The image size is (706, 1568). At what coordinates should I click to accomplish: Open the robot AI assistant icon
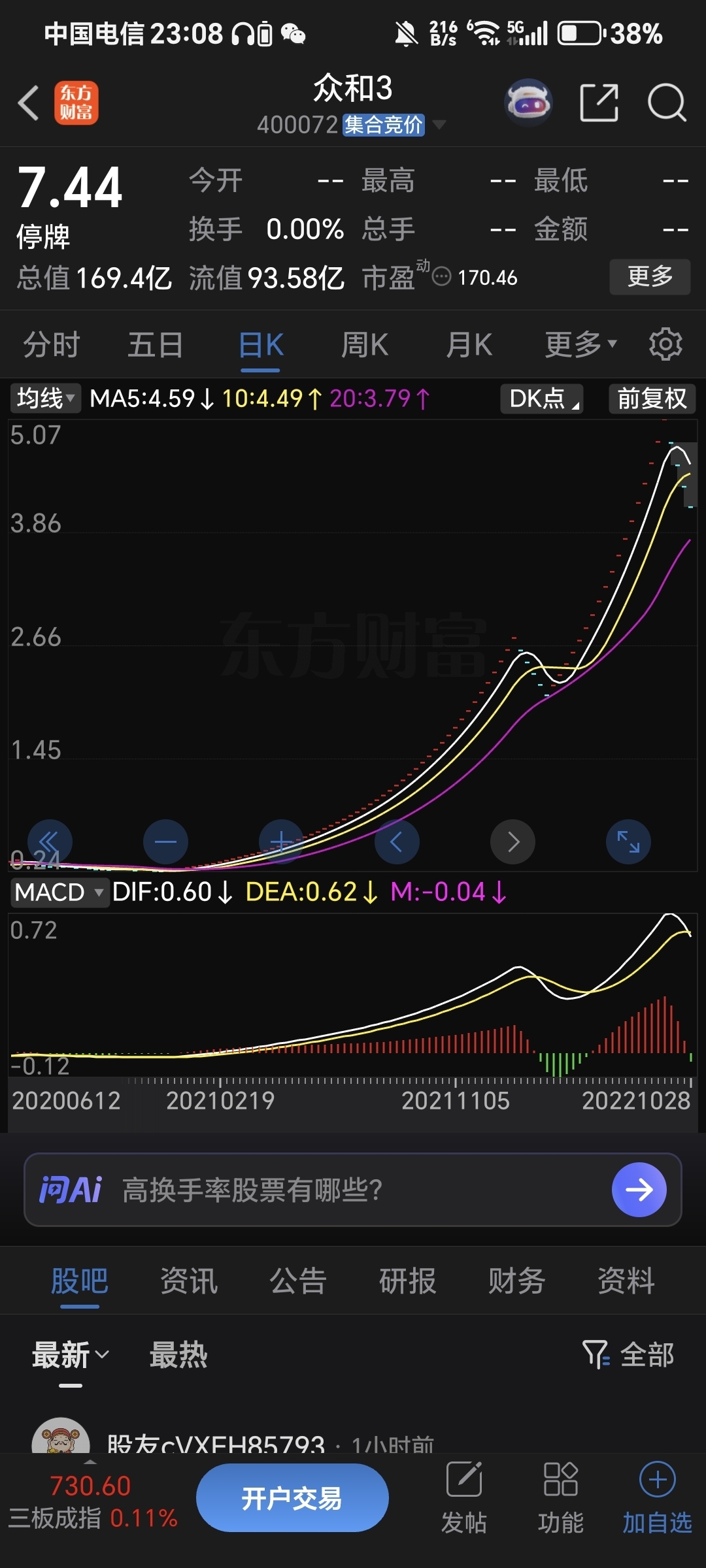(x=528, y=103)
